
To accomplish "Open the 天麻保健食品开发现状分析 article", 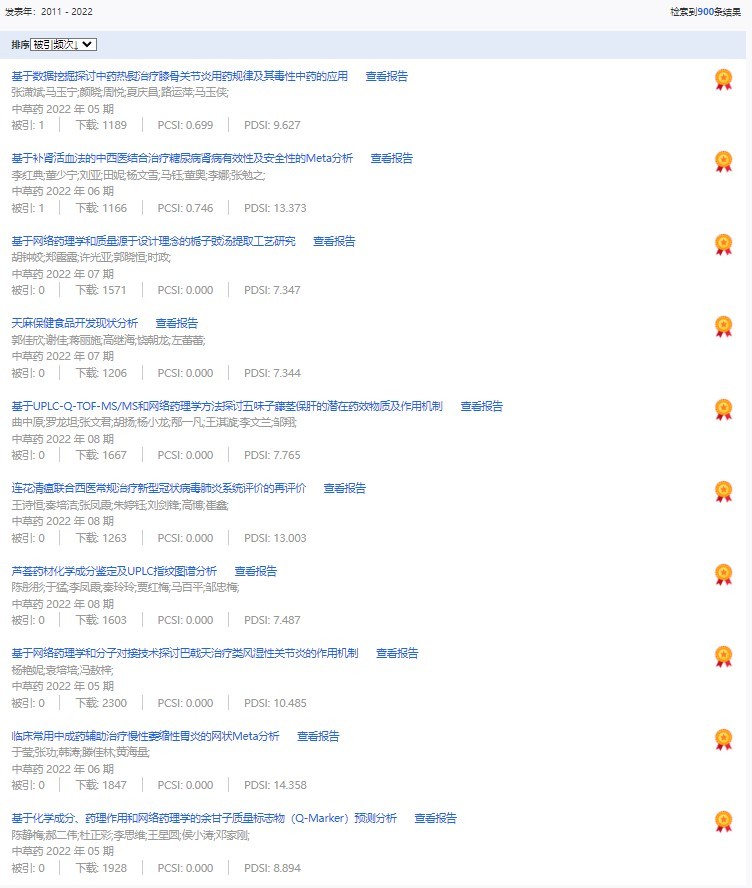I will click(74, 323).
